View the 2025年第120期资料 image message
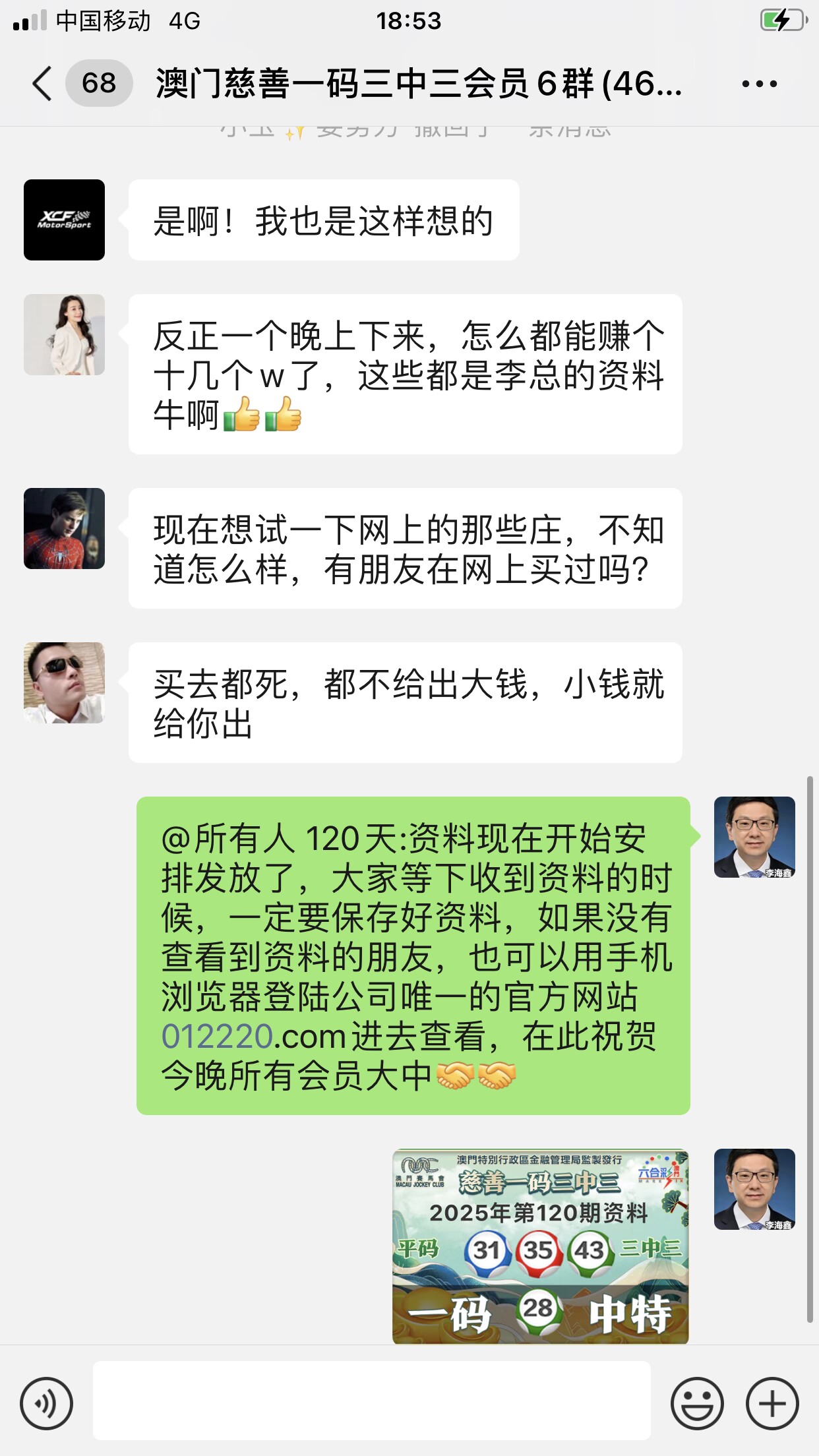Viewport: 819px width, 1456px height. coord(540,1246)
